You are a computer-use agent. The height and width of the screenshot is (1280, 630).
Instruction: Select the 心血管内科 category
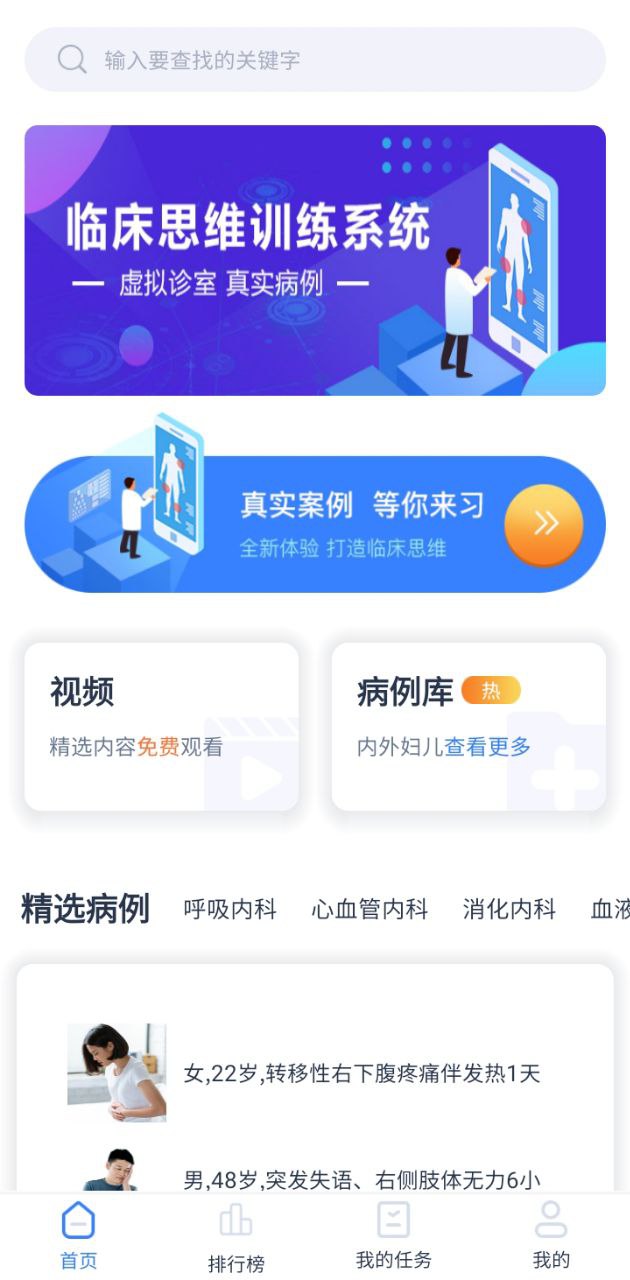pyautogui.click(x=370, y=909)
